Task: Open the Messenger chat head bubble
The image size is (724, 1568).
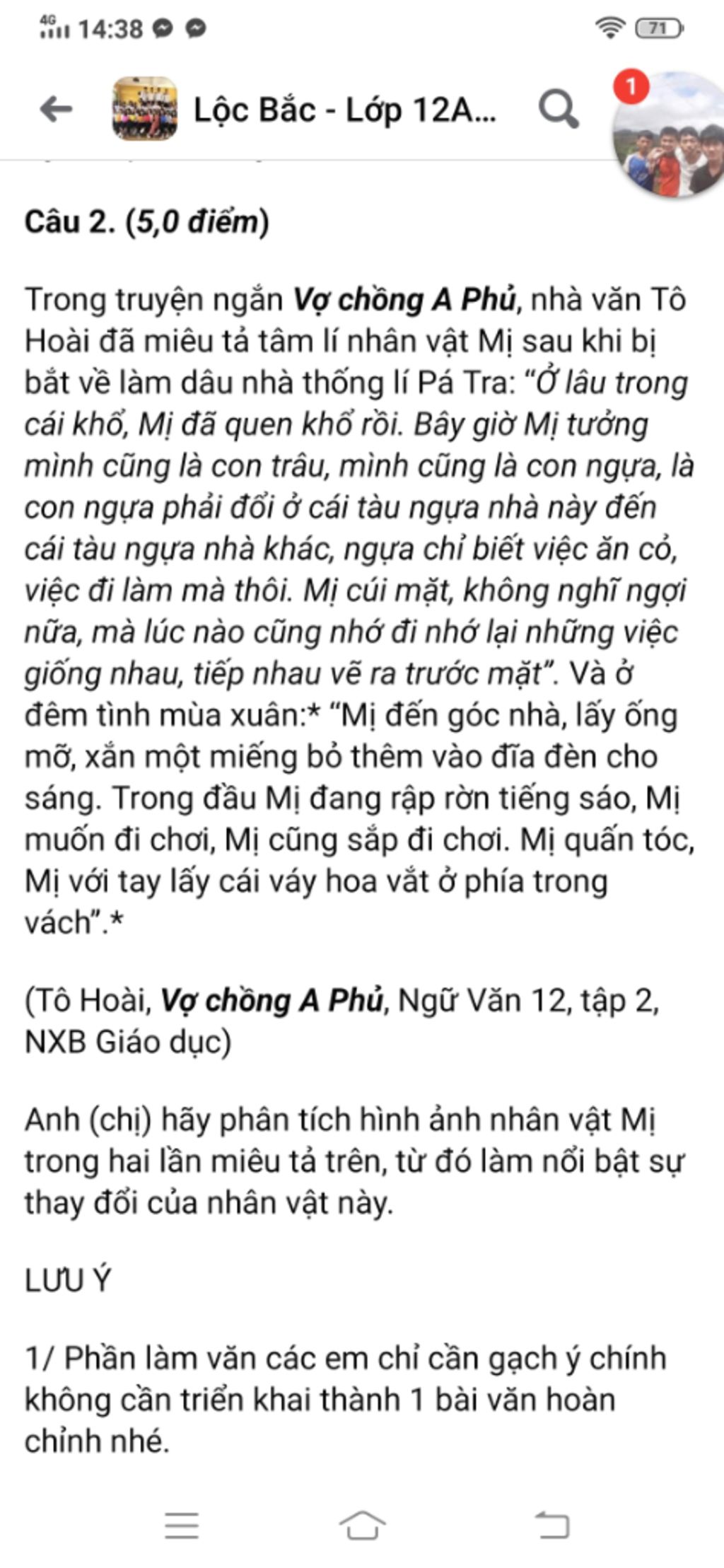Action: click(669, 134)
